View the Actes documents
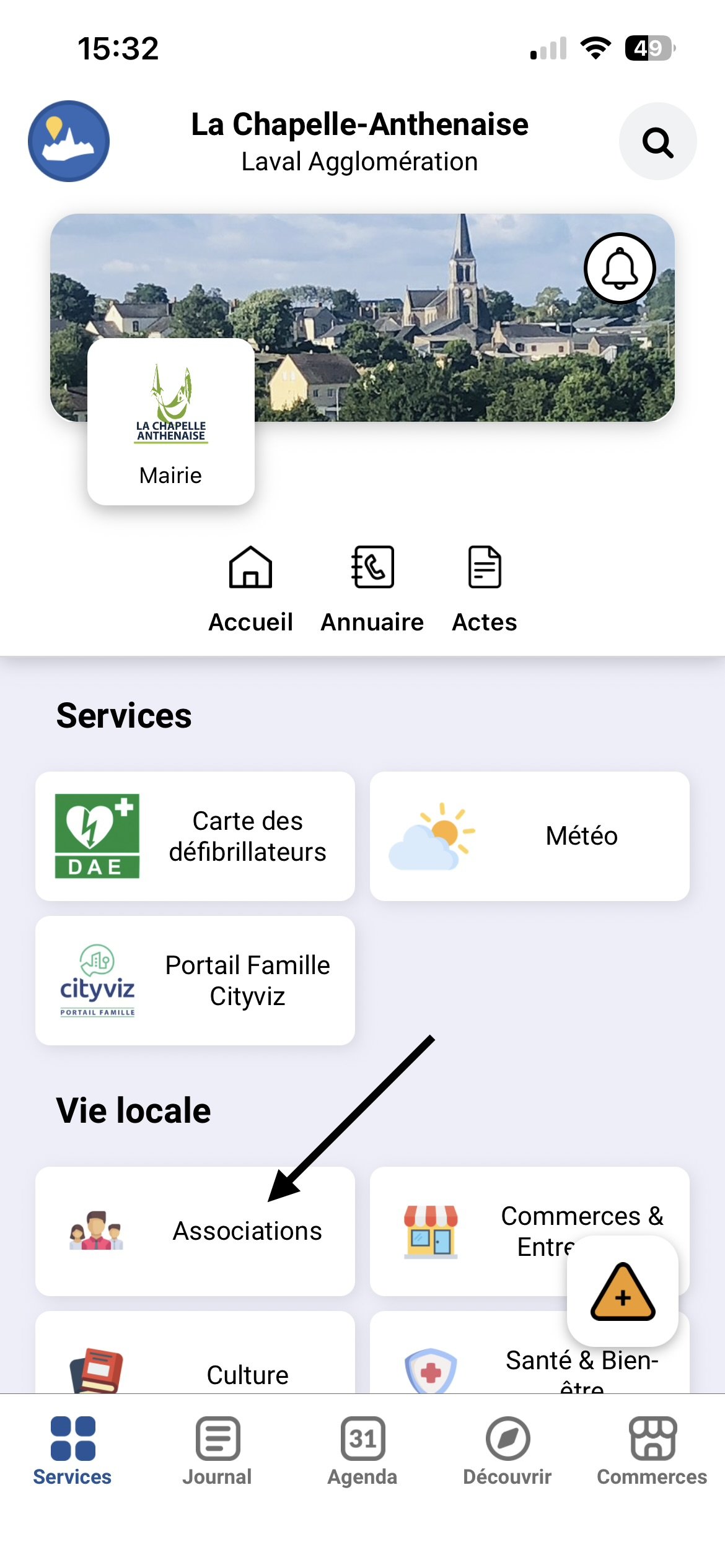Viewport: 725px width, 1568px height. pos(484,588)
